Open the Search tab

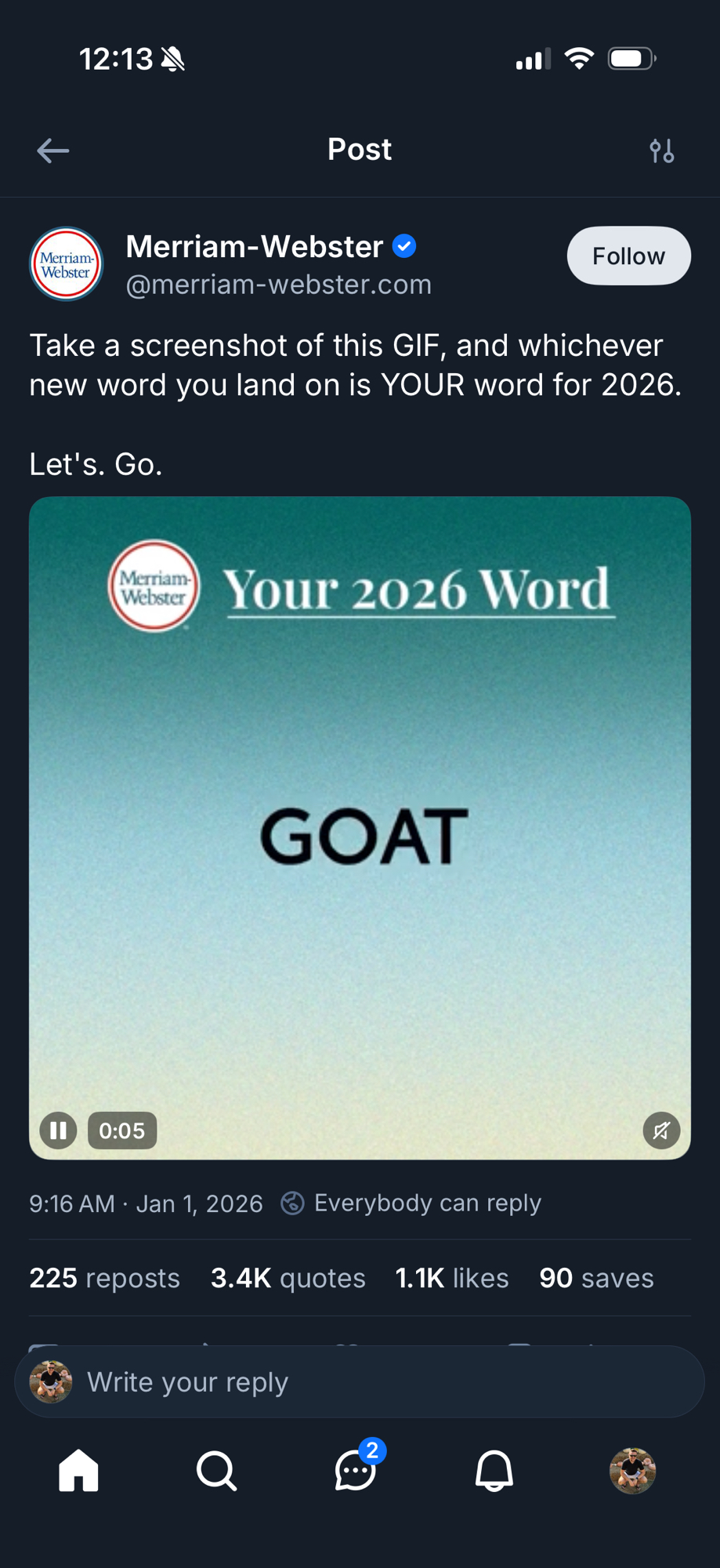tap(216, 1471)
